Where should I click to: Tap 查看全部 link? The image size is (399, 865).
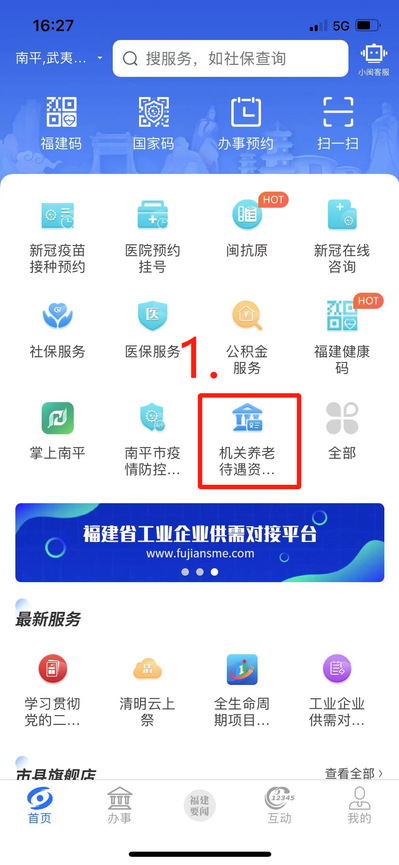[354, 773]
